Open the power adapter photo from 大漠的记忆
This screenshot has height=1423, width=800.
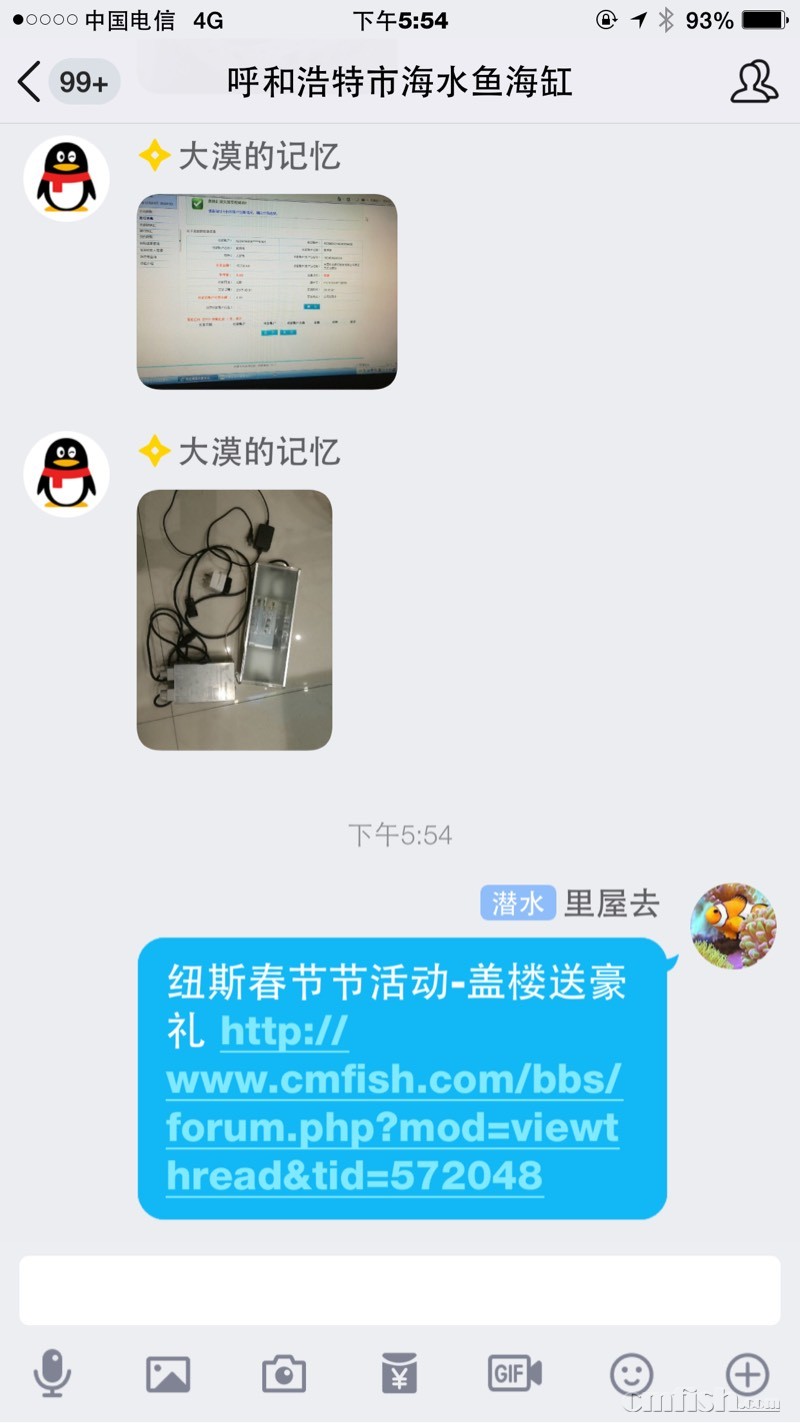click(x=234, y=619)
